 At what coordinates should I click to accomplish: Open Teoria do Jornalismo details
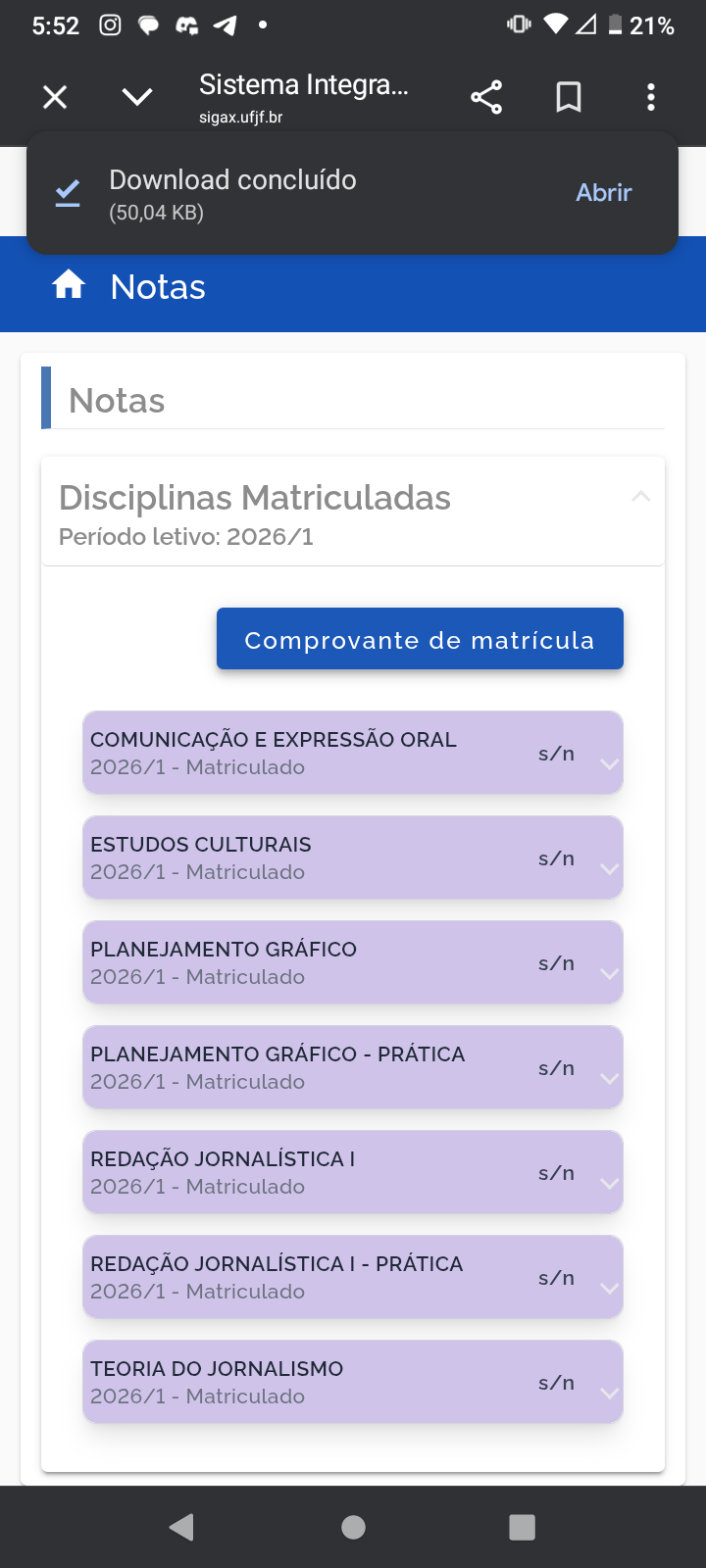coord(609,1393)
